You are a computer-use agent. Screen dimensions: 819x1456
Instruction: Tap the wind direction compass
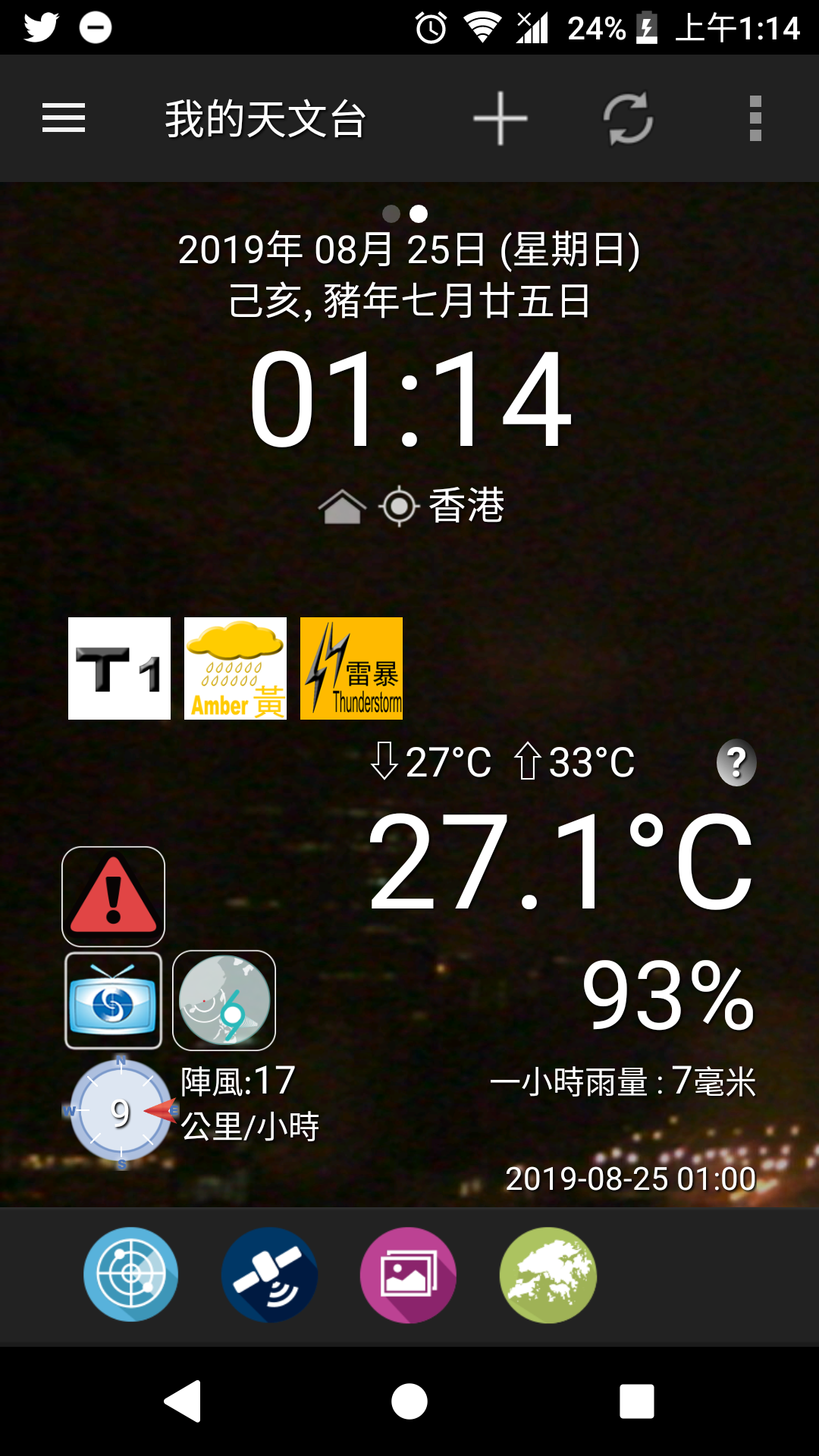(x=121, y=1112)
